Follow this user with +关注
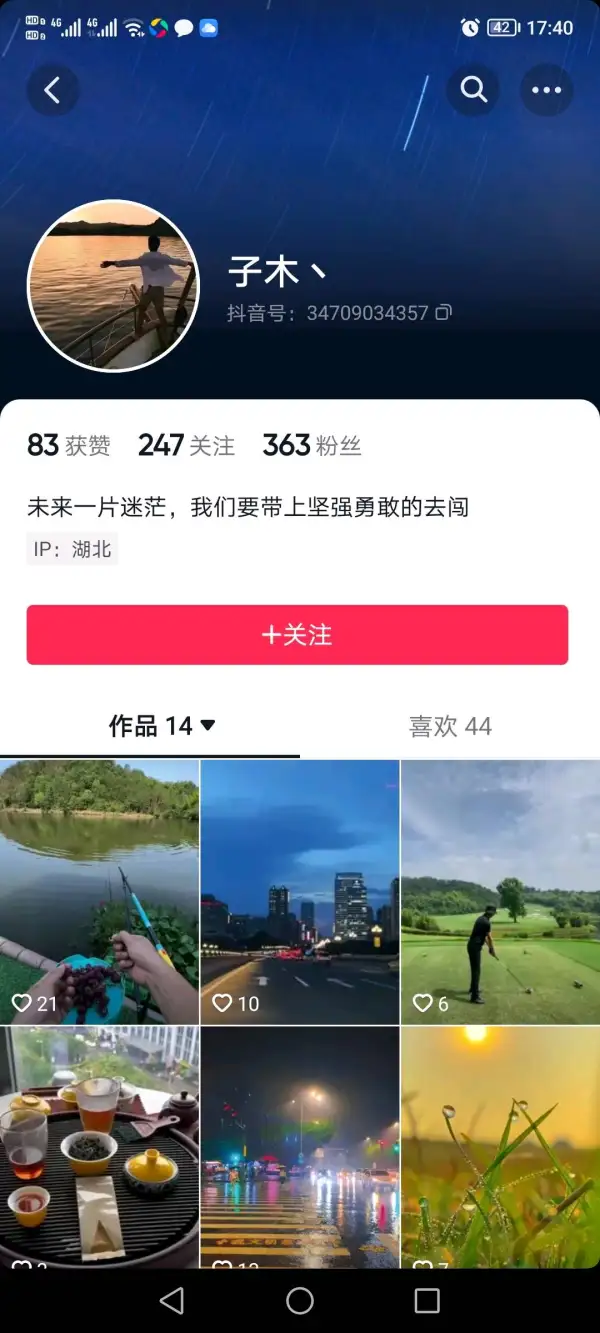The image size is (600, 1333). coord(297,635)
